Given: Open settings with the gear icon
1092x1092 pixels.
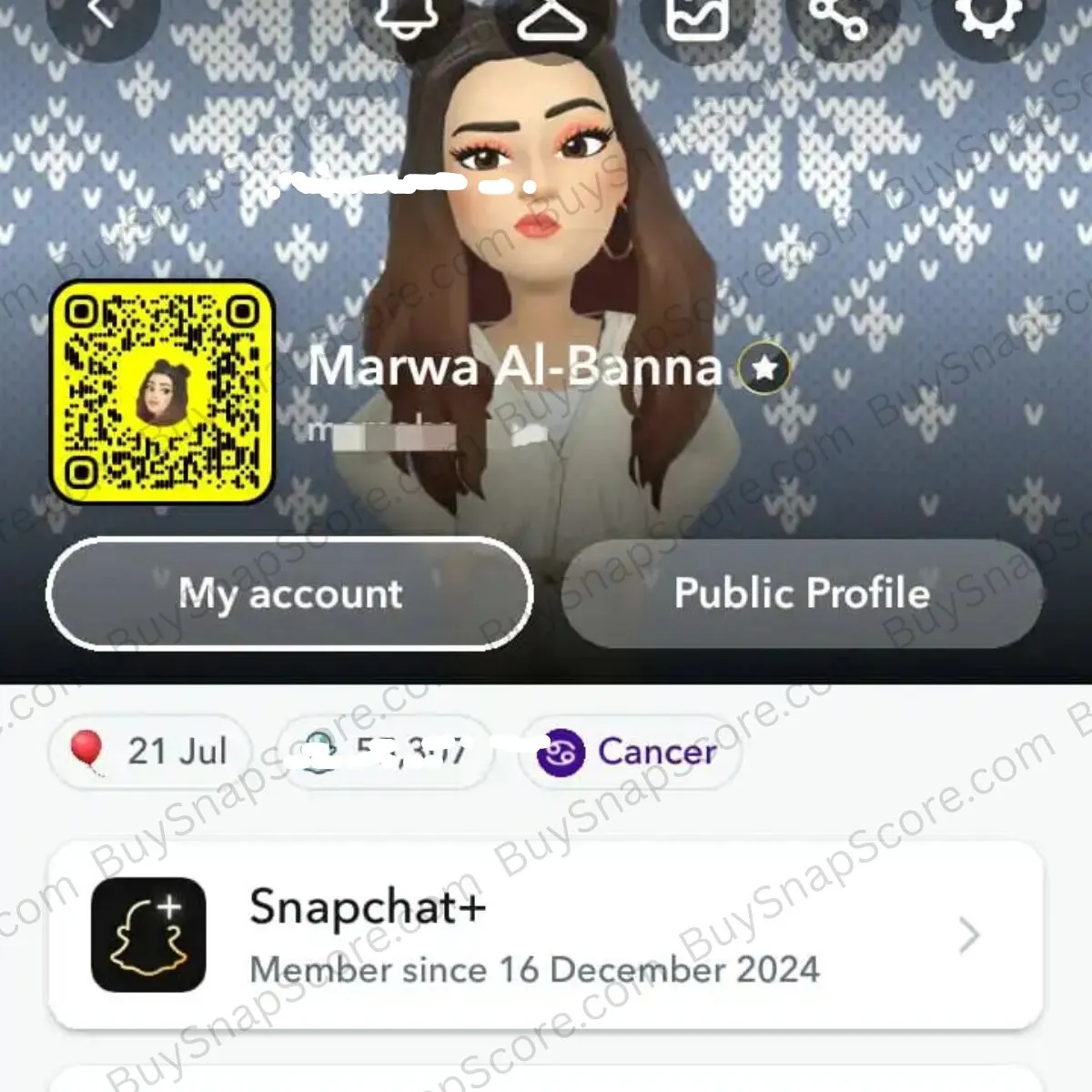Looking at the screenshot, I should pos(986,16).
